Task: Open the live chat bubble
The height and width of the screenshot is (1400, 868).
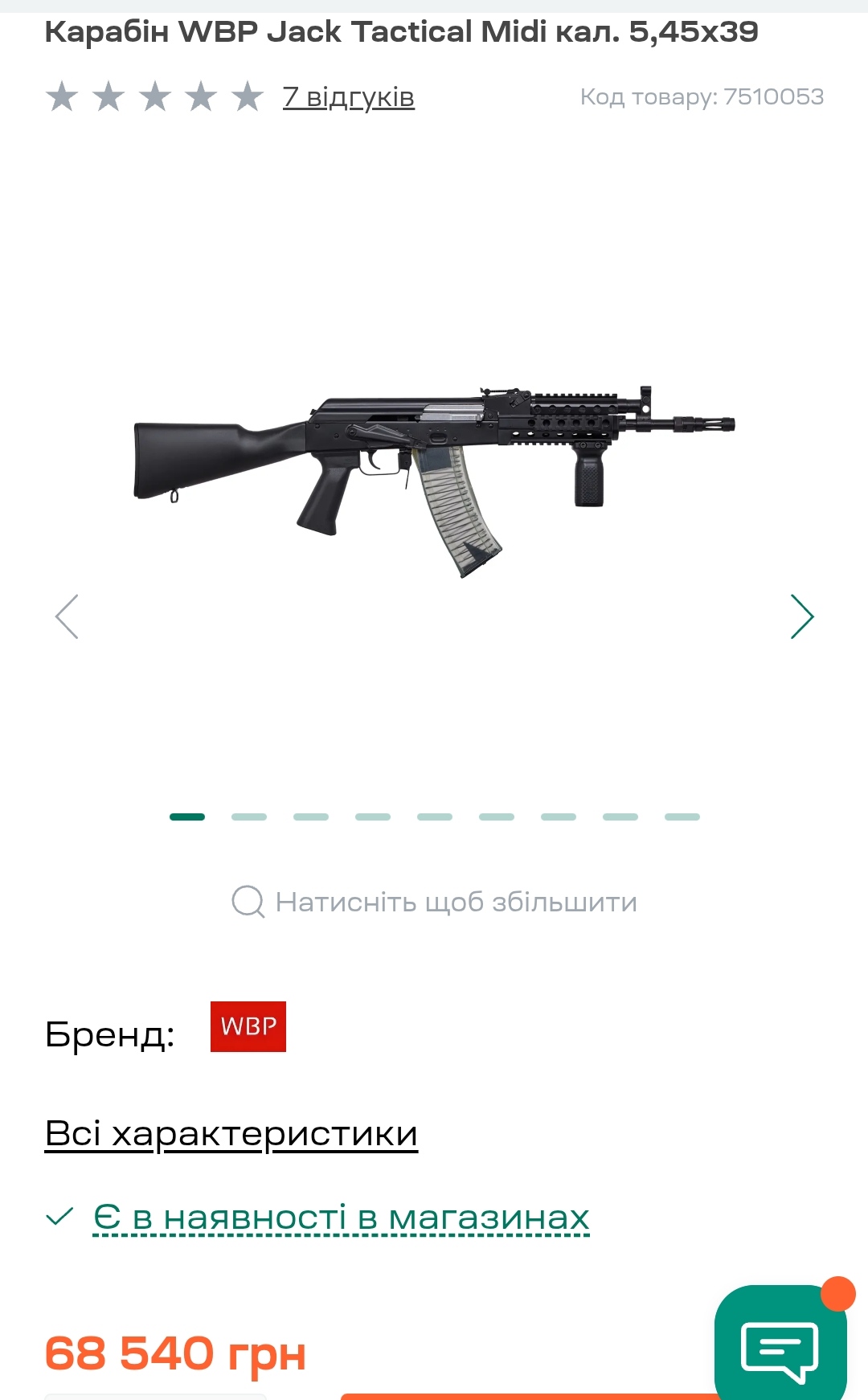Action: (780, 1344)
